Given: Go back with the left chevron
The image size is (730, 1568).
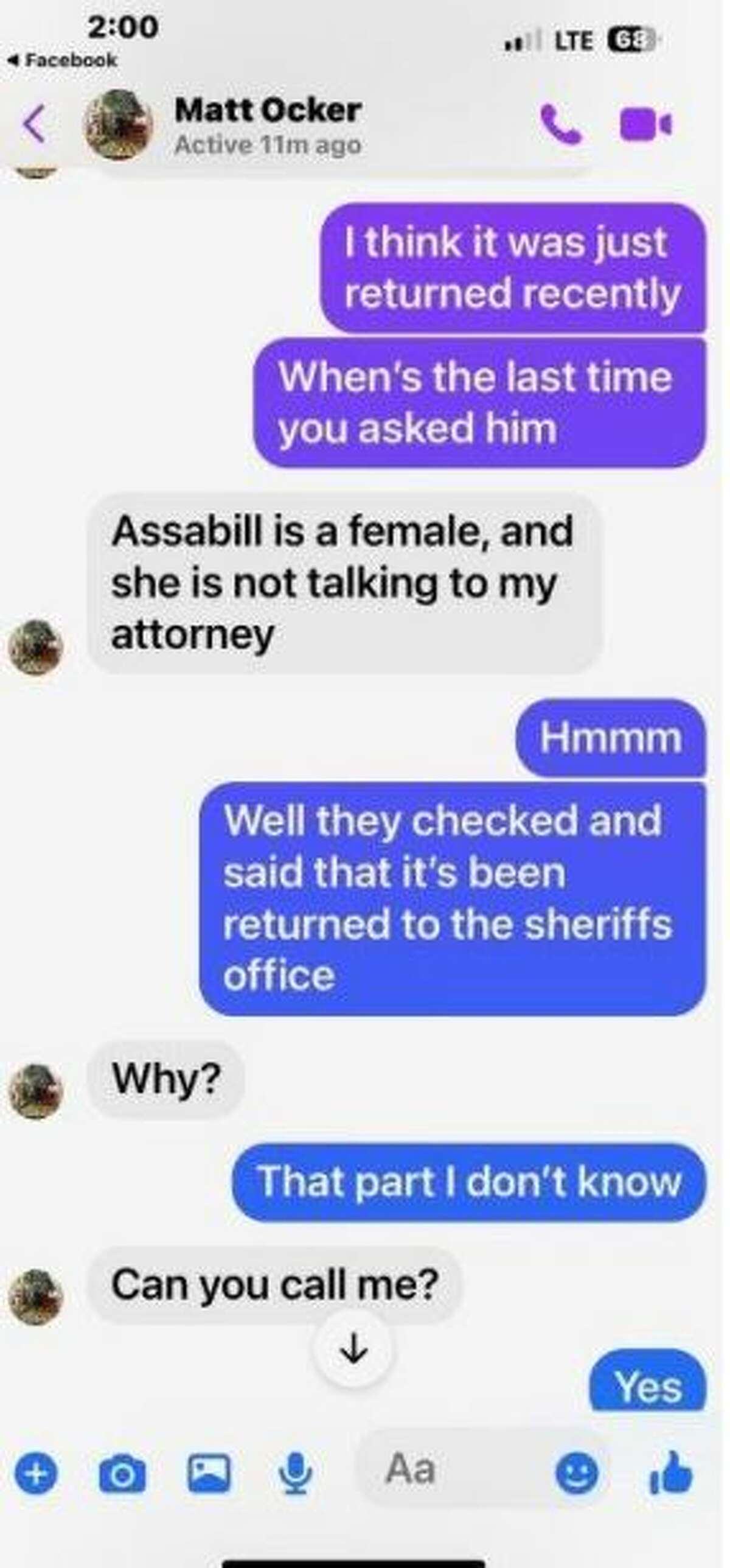Looking at the screenshot, I should click(x=32, y=125).
